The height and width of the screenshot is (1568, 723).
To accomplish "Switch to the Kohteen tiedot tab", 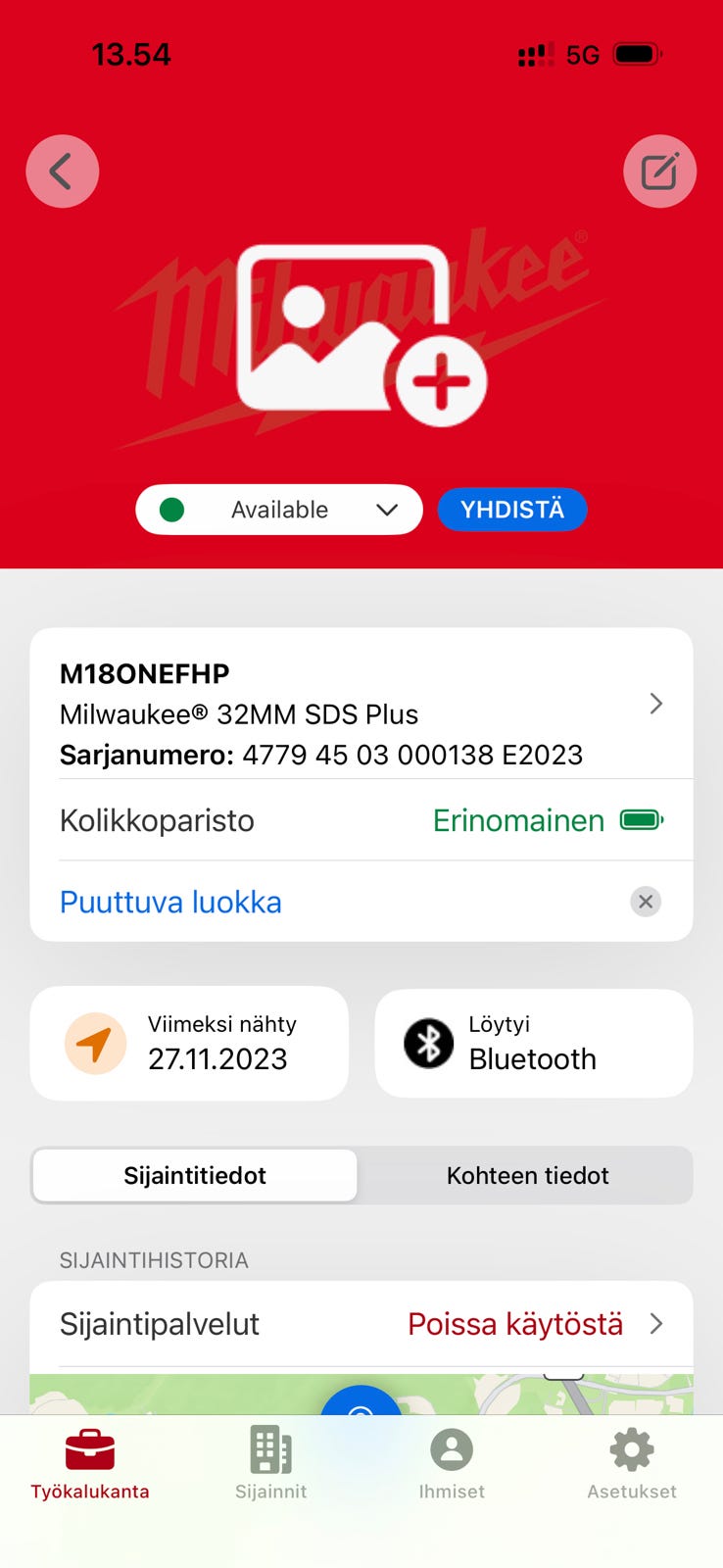I will point(526,1175).
